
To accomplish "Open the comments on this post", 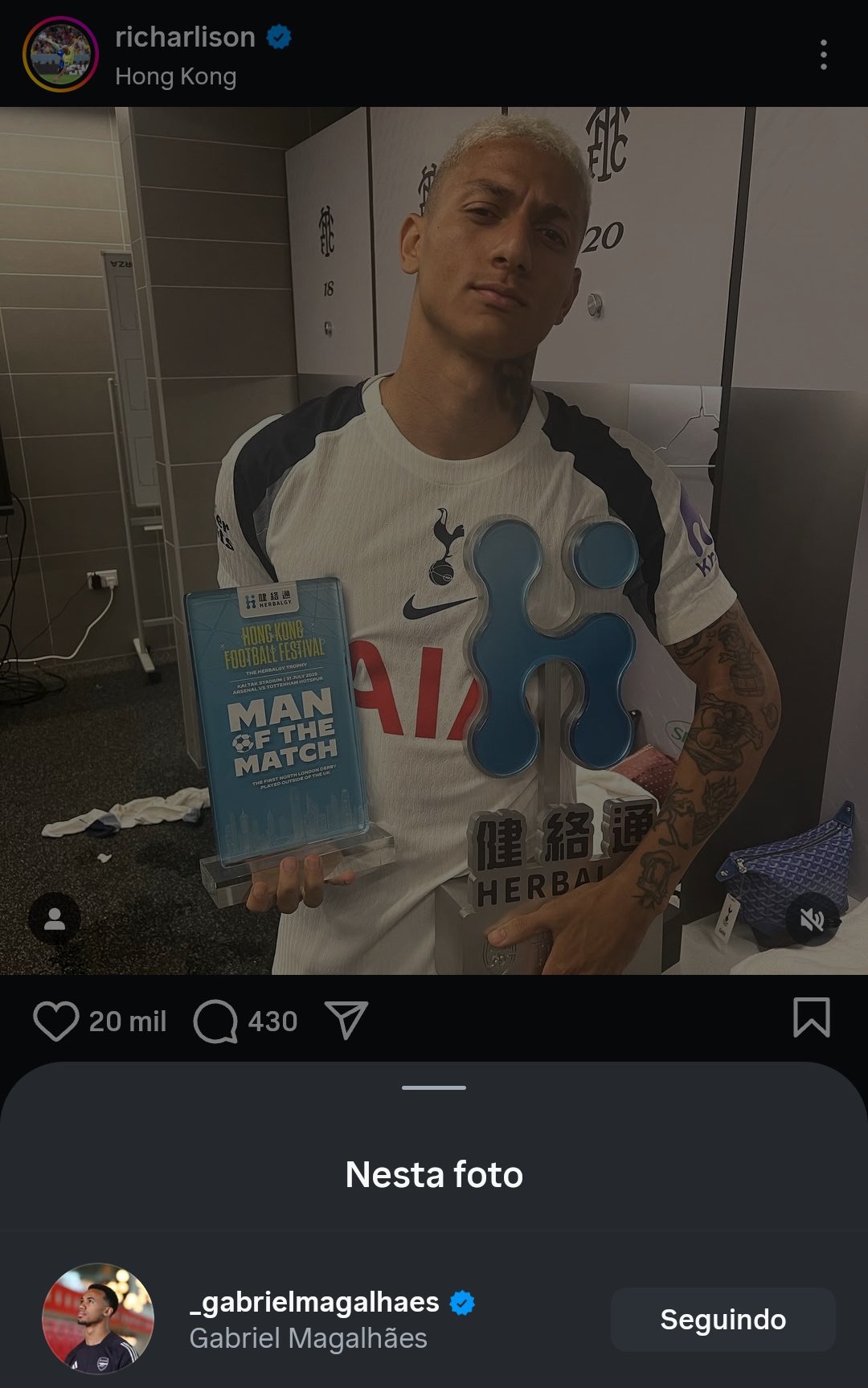I will coord(215,1021).
